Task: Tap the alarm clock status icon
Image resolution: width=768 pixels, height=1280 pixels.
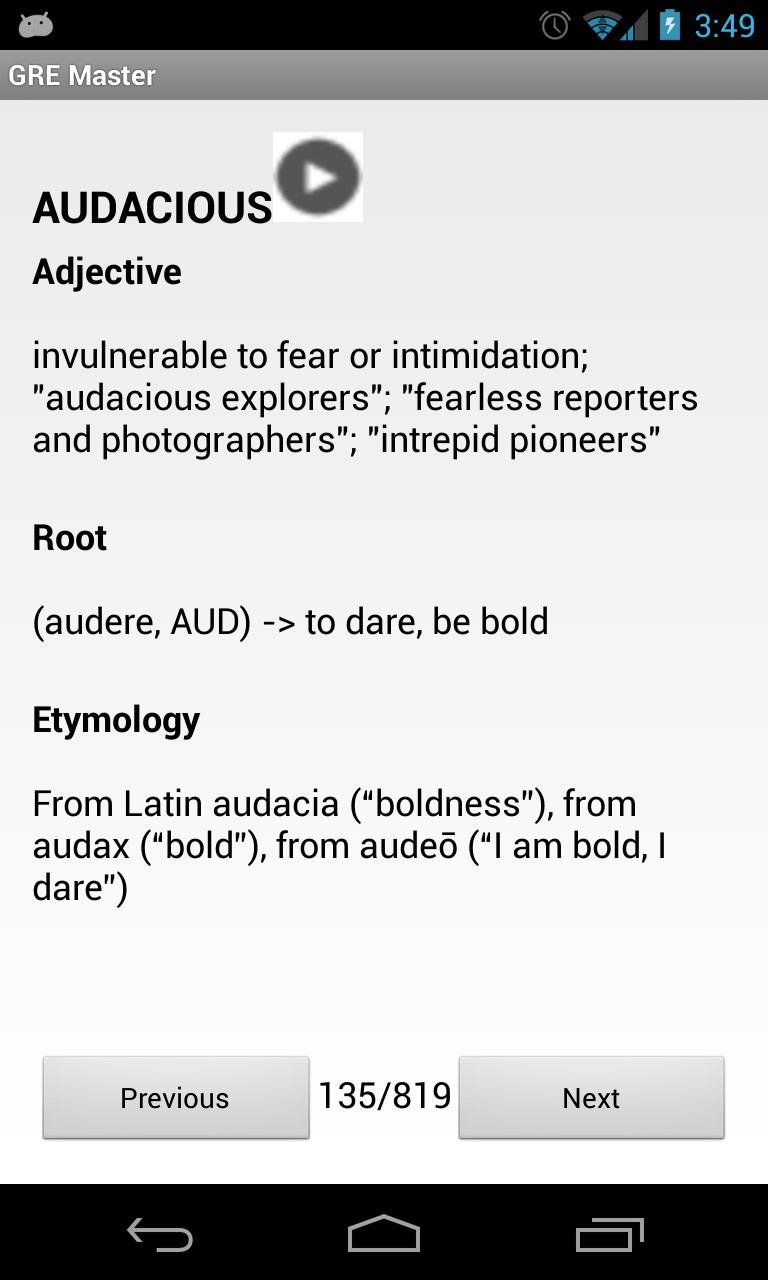Action: (557, 23)
